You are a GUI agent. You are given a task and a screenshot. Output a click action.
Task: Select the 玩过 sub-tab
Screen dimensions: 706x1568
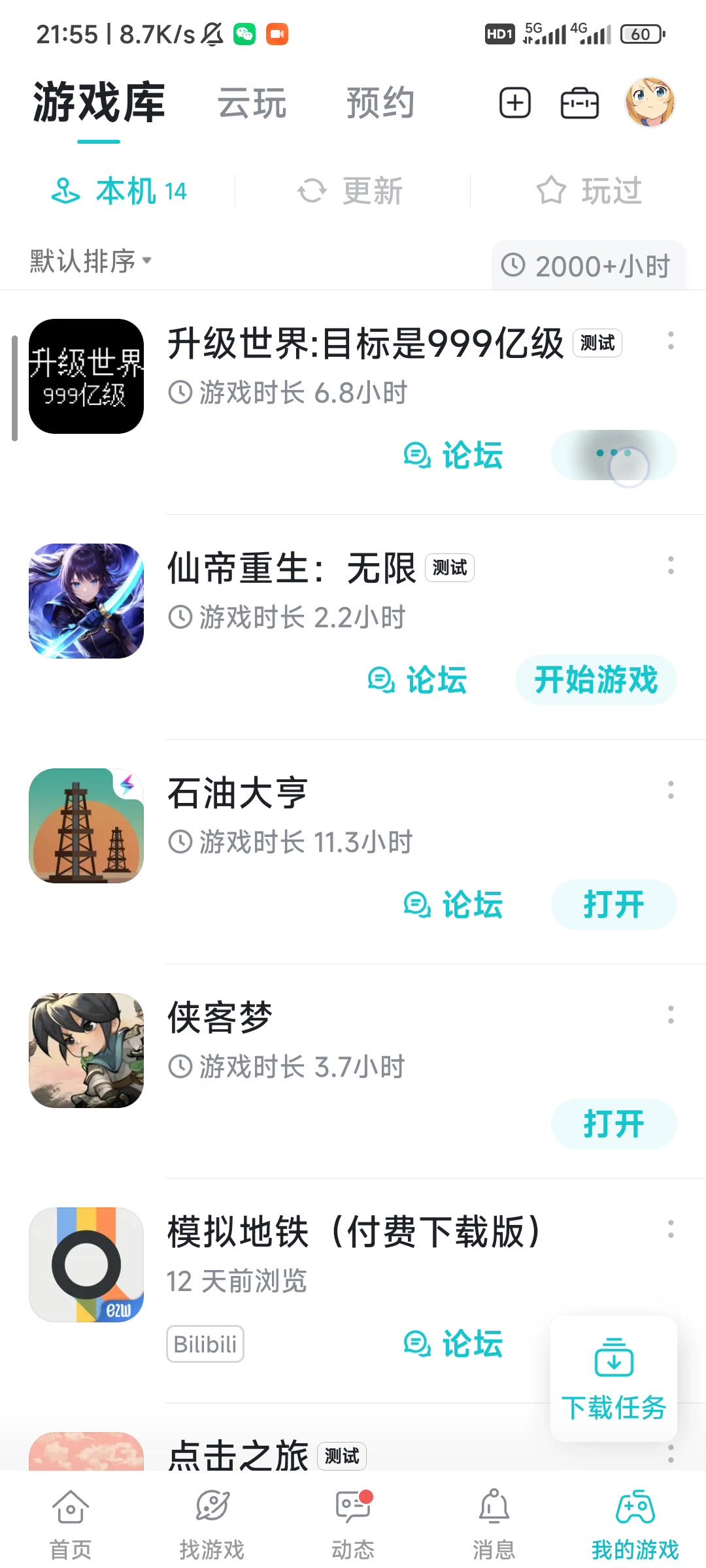[x=588, y=191]
